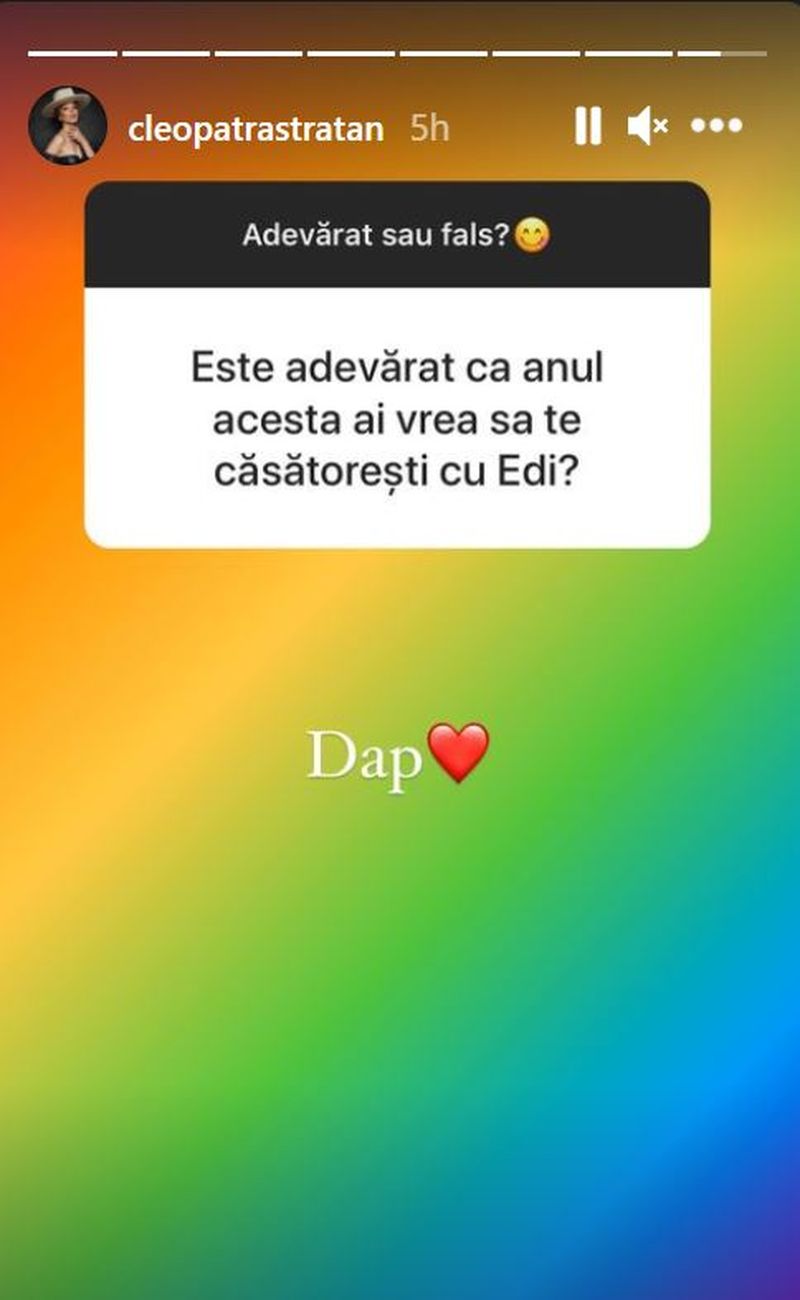Click the 'Dap' answer text
Screen dimensions: 800x1300
click(x=367, y=757)
